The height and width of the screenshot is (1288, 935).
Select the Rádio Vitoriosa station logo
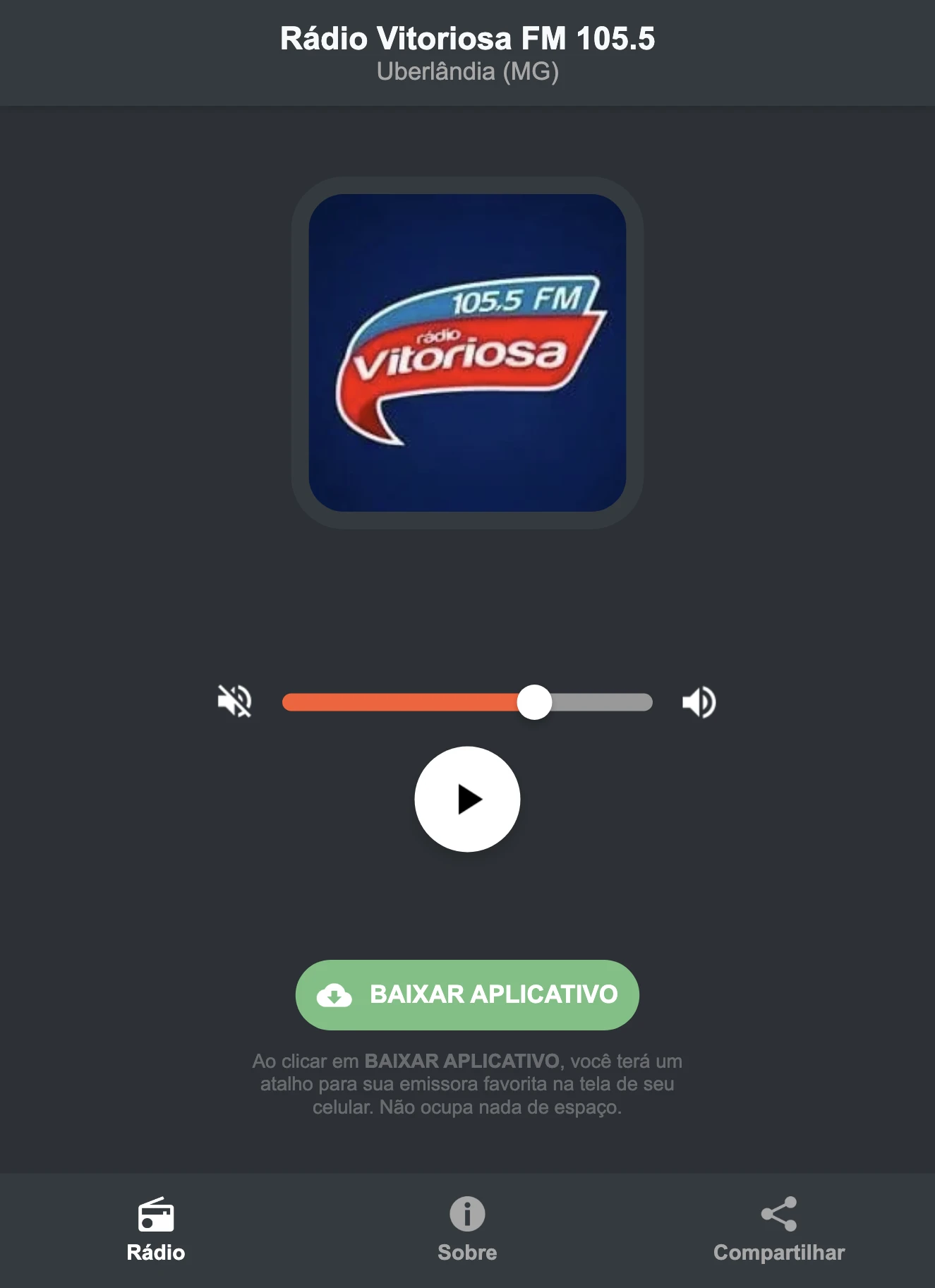[467, 351]
